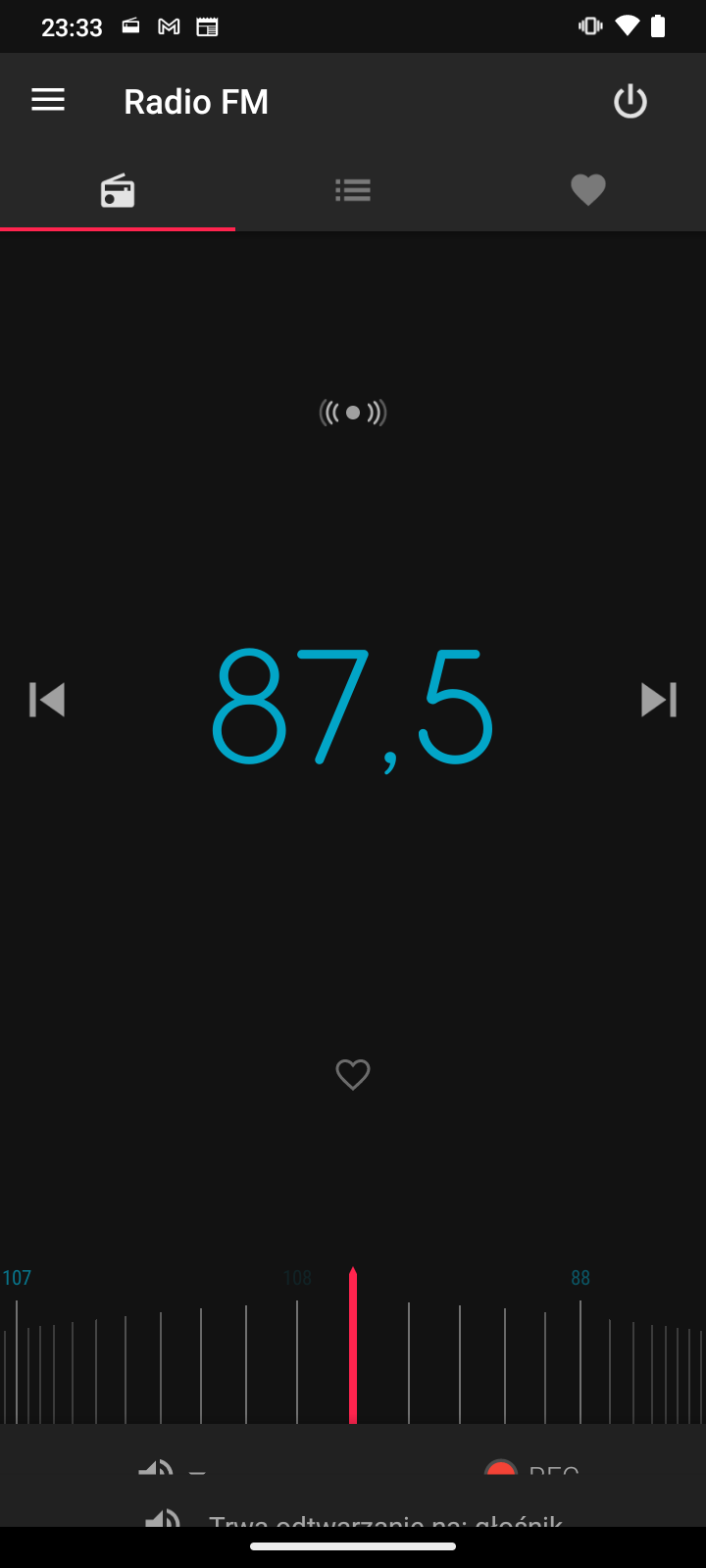Switch to the favorites heart tab

coord(588,189)
